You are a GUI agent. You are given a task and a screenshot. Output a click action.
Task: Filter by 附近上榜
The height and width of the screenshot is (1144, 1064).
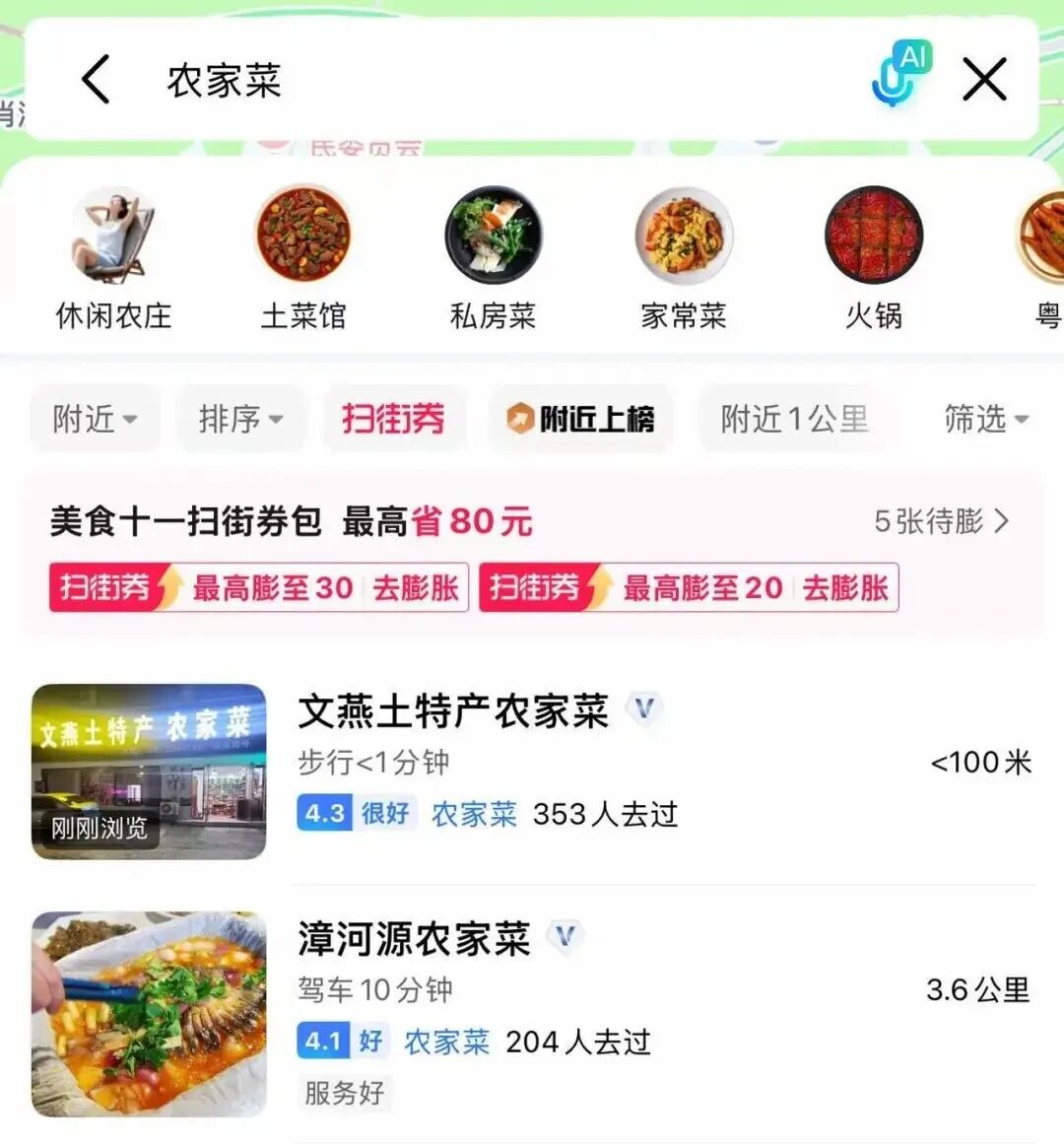(581, 419)
